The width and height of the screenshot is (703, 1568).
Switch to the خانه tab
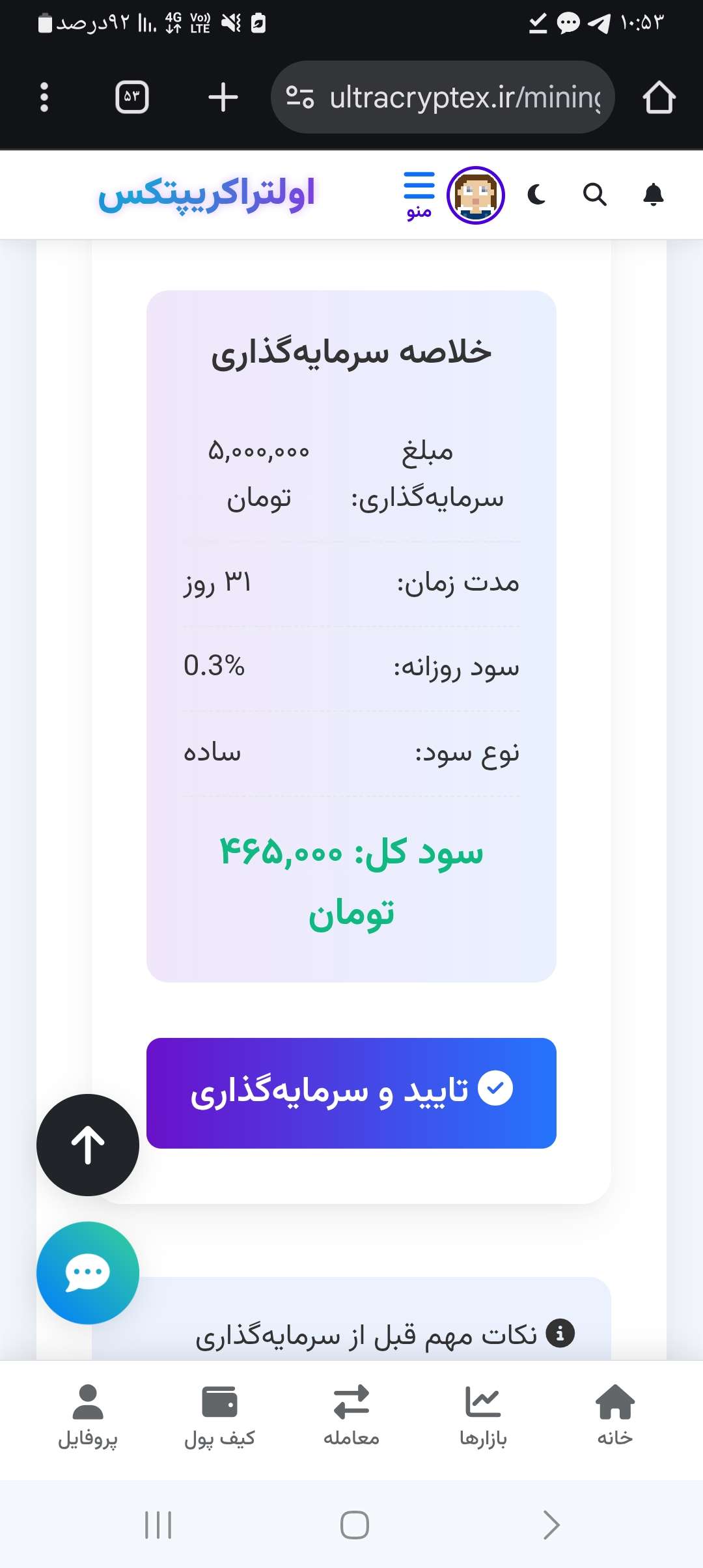(x=614, y=1416)
